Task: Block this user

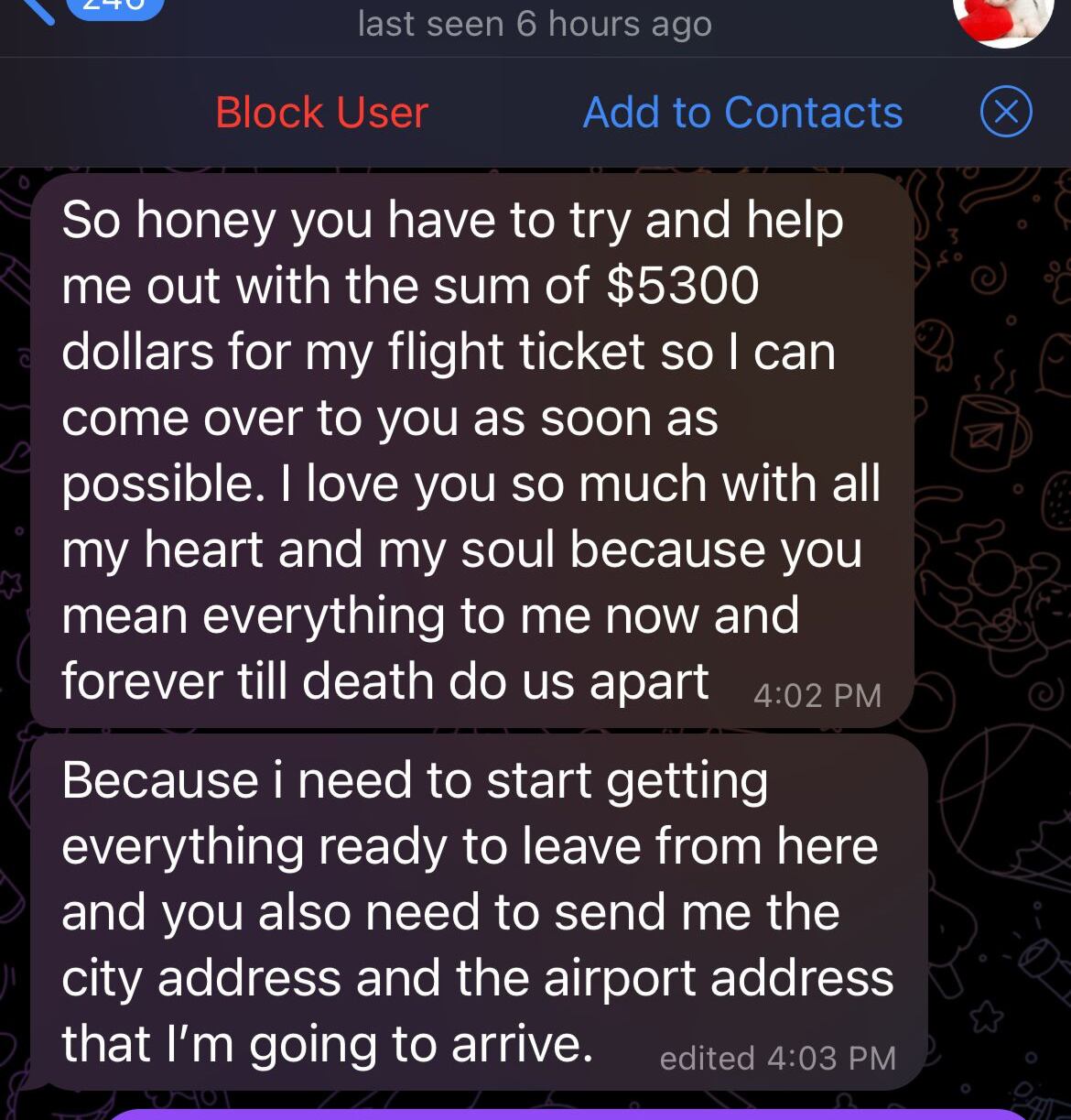Action: 321,113
